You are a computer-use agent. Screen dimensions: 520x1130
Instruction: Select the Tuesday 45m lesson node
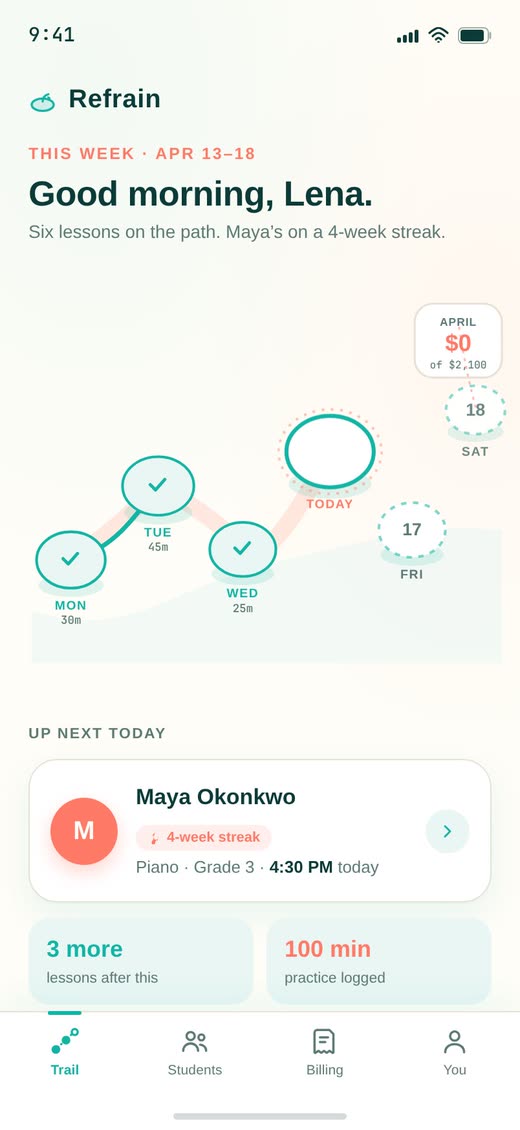click(x=158, y=484)
